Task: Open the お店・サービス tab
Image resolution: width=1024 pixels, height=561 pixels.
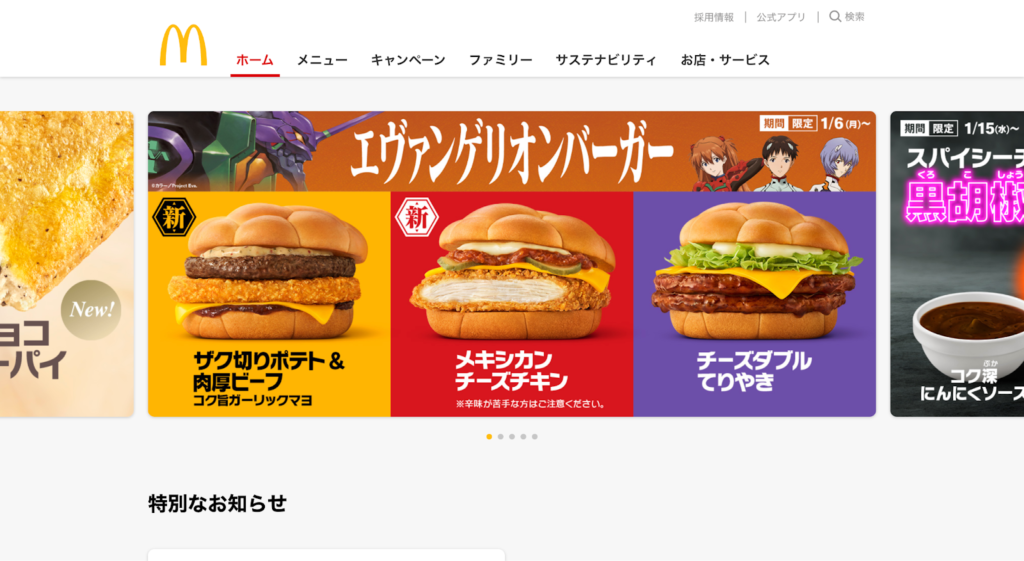Action: (x=725, y=60)
